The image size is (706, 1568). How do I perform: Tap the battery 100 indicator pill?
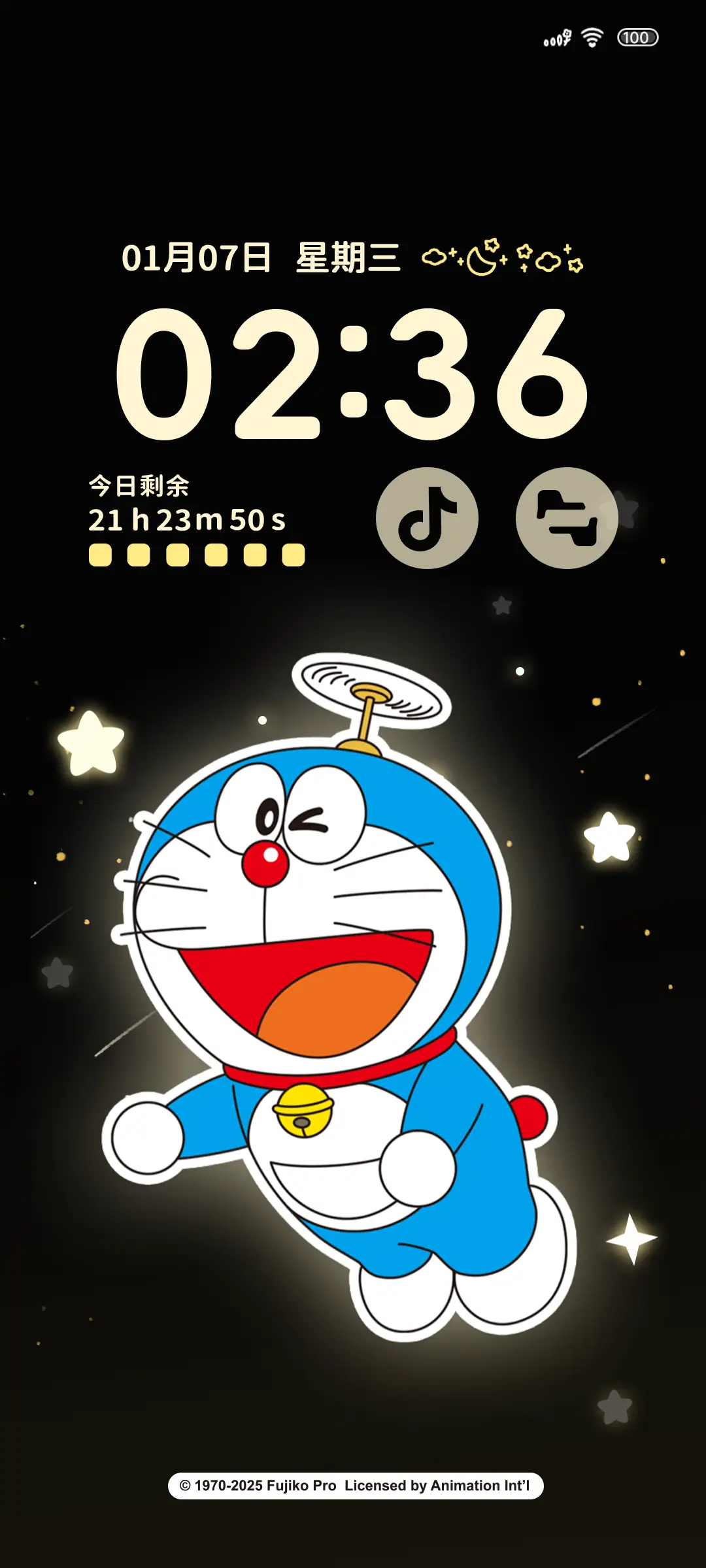pyautogui.click(x=637, y=38)
